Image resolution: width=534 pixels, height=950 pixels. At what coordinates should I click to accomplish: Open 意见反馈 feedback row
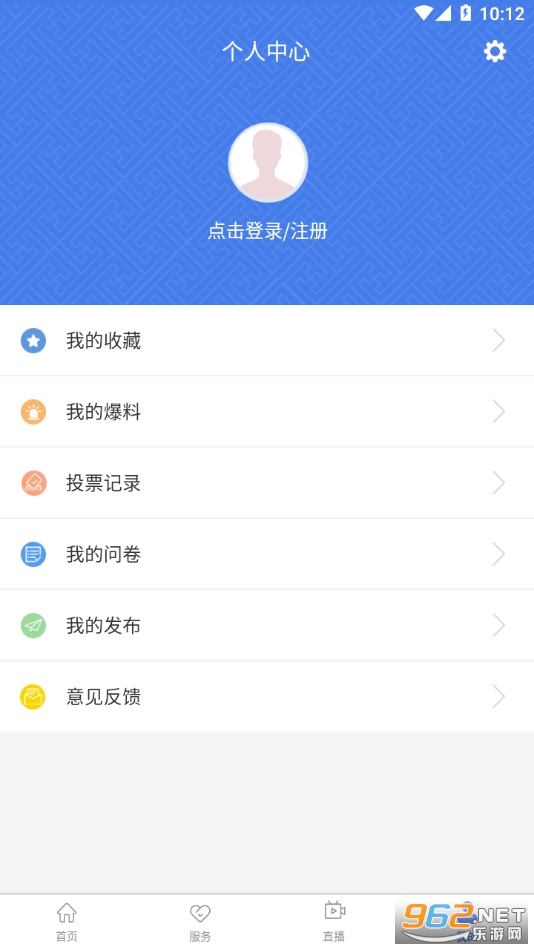click(267, 697)
